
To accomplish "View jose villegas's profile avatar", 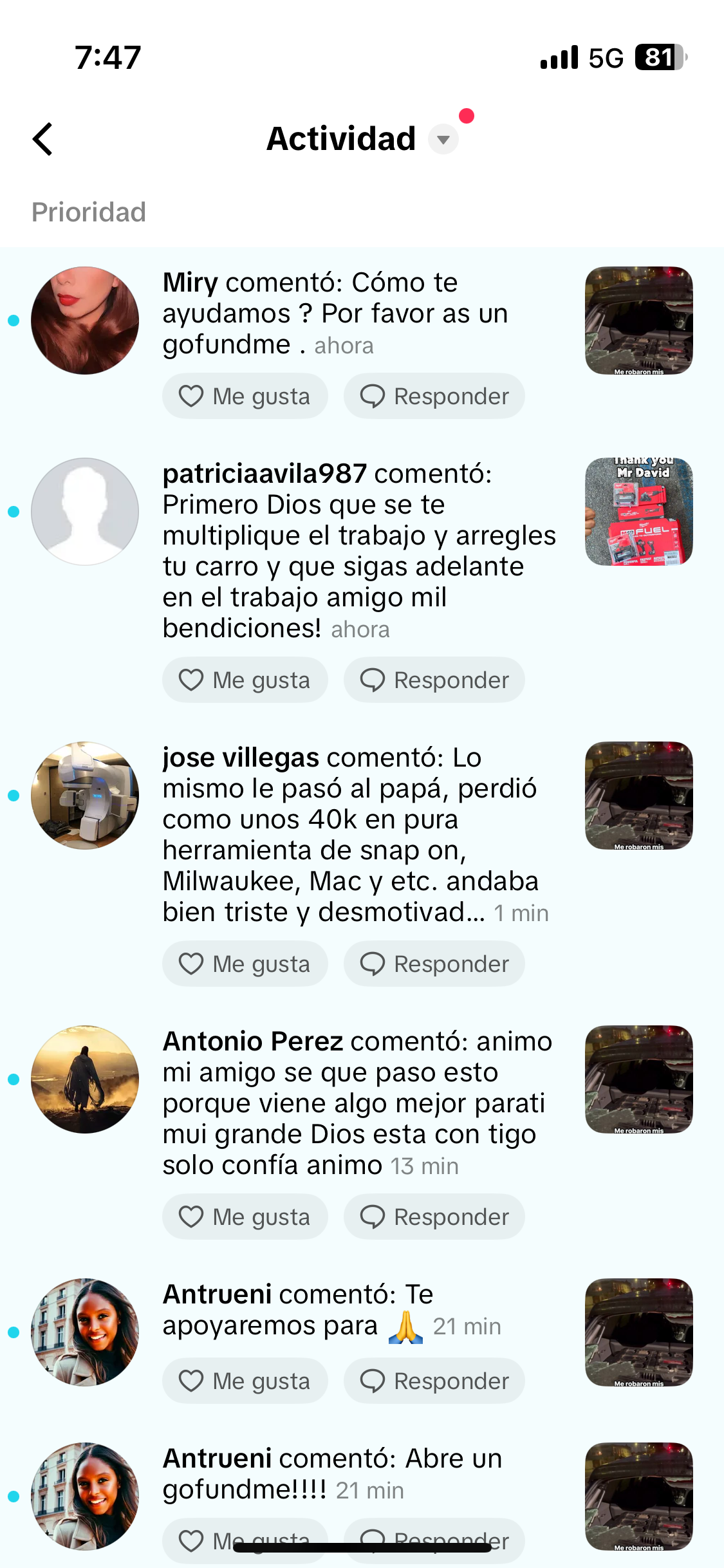I will pyautogui.click(x=85, y=796).
